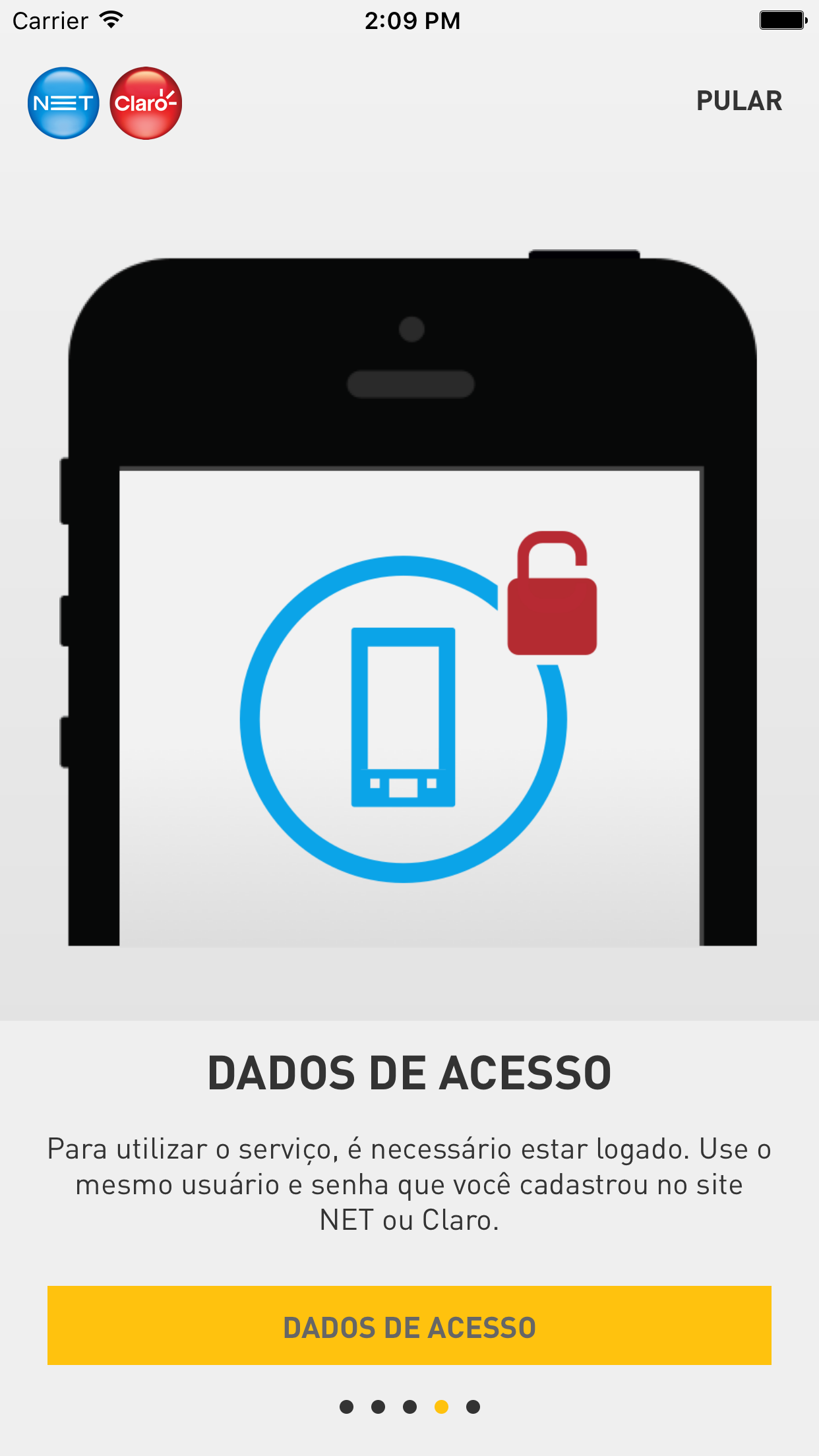Tap the highlighted yellow page indicator
This screenshot has width=819, height=1456.
(441, 1407)
